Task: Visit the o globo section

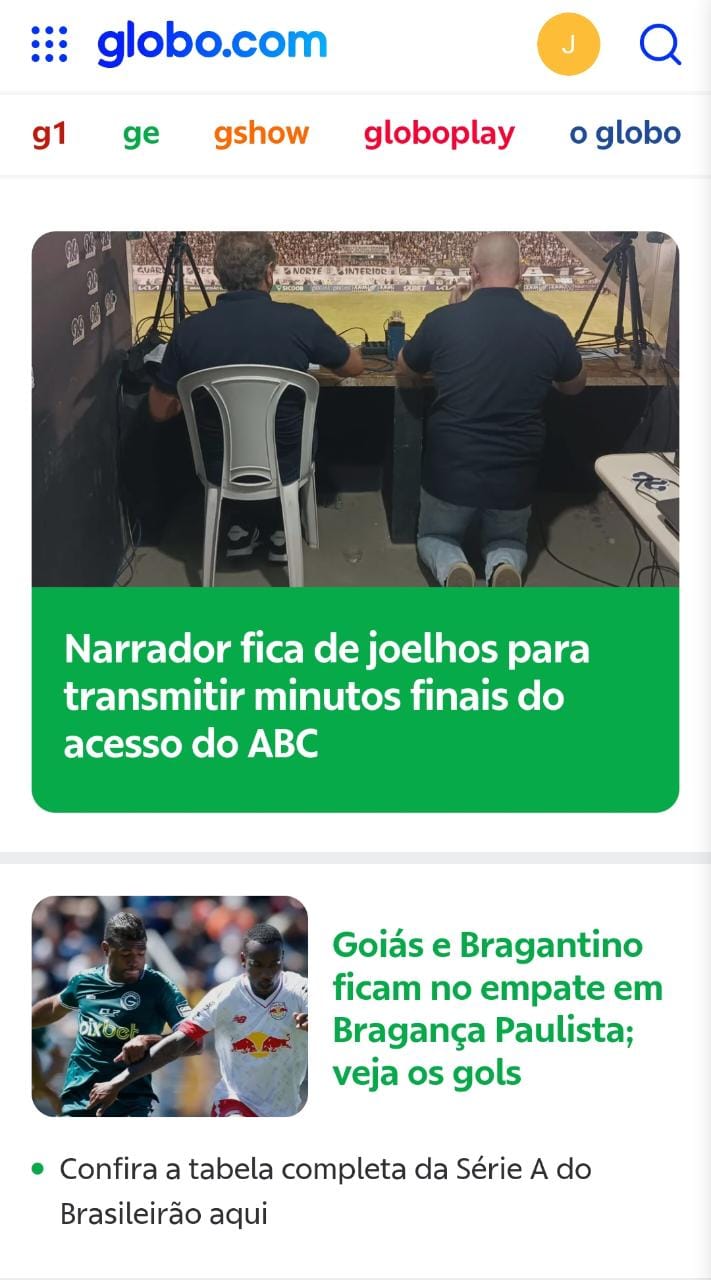Action: coord(625,134)
